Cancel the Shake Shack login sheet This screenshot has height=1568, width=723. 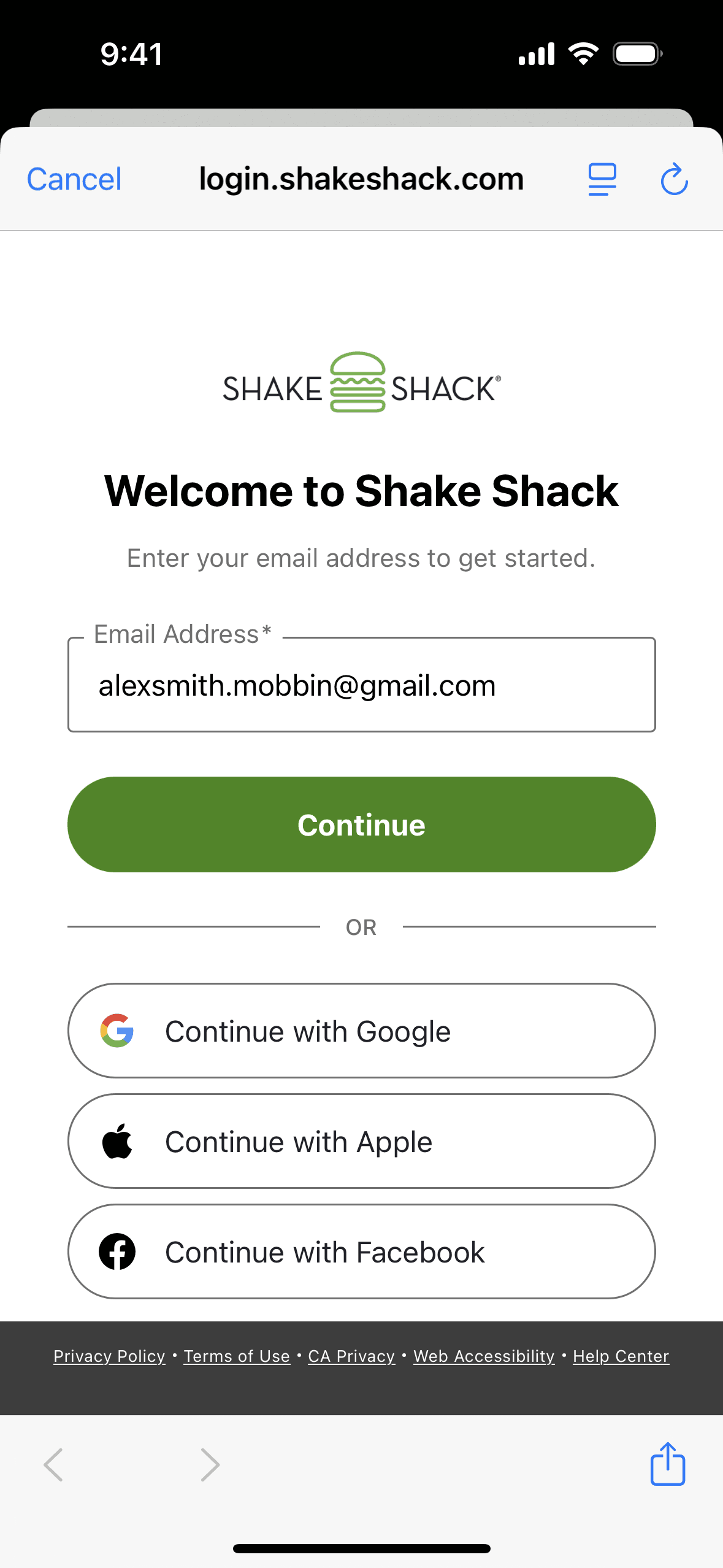click(74, 179)
